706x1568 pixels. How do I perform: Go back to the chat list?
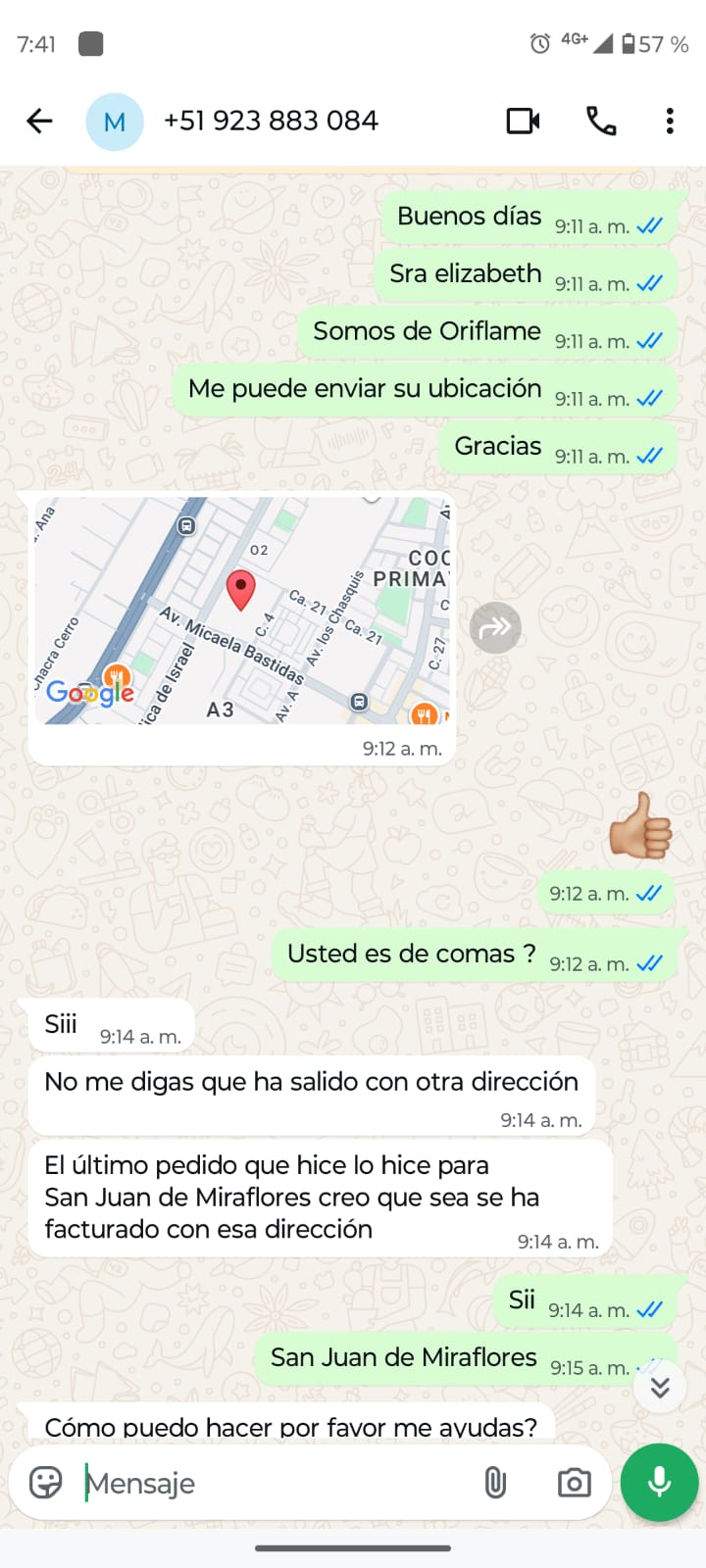pos(39,122)
